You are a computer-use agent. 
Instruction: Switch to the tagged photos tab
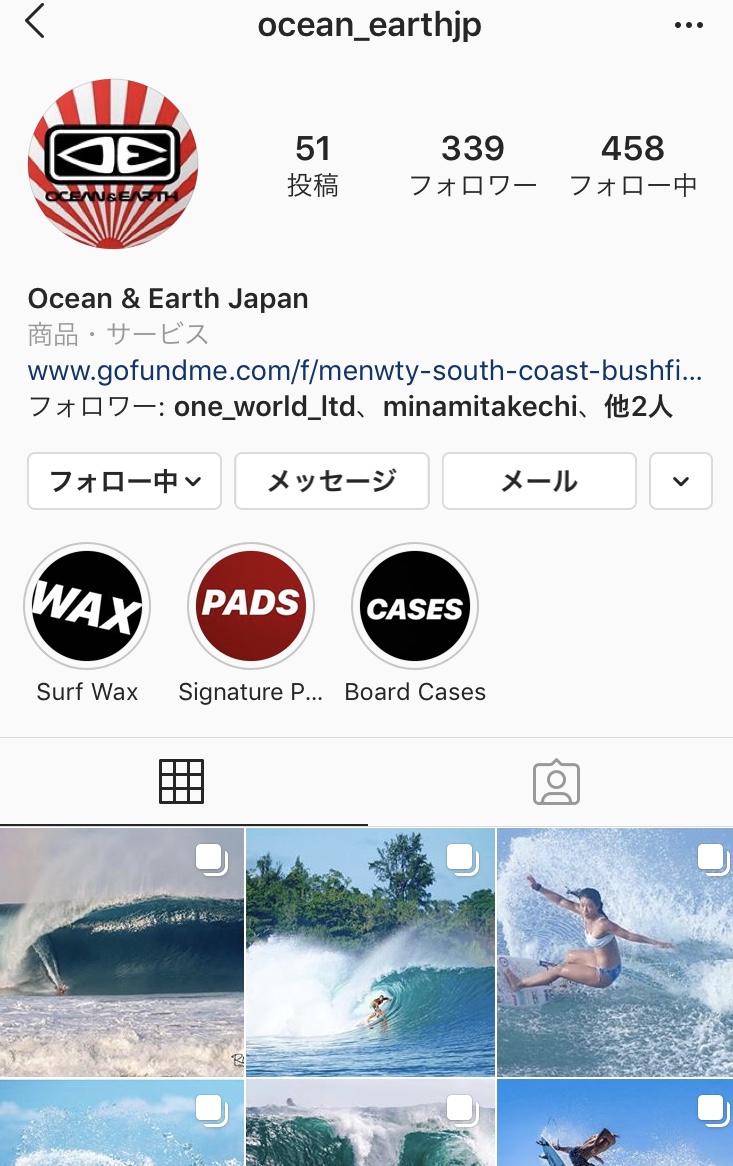(x=556, y=782)
